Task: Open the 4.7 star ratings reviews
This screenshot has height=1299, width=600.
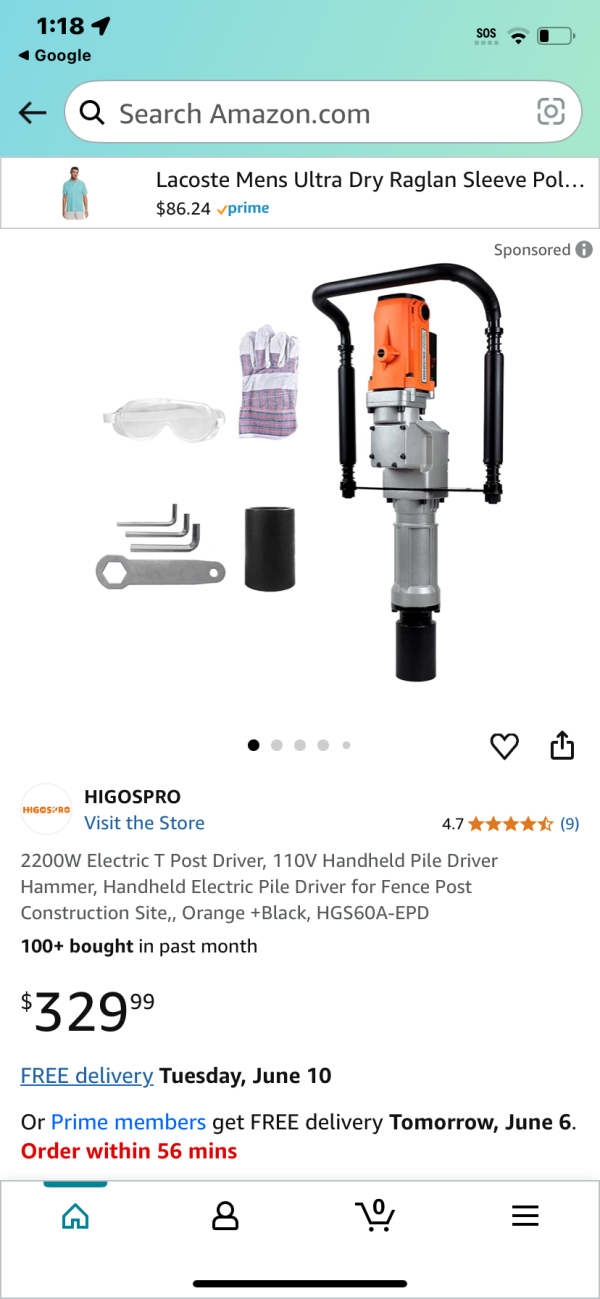Action: [510, 824]
